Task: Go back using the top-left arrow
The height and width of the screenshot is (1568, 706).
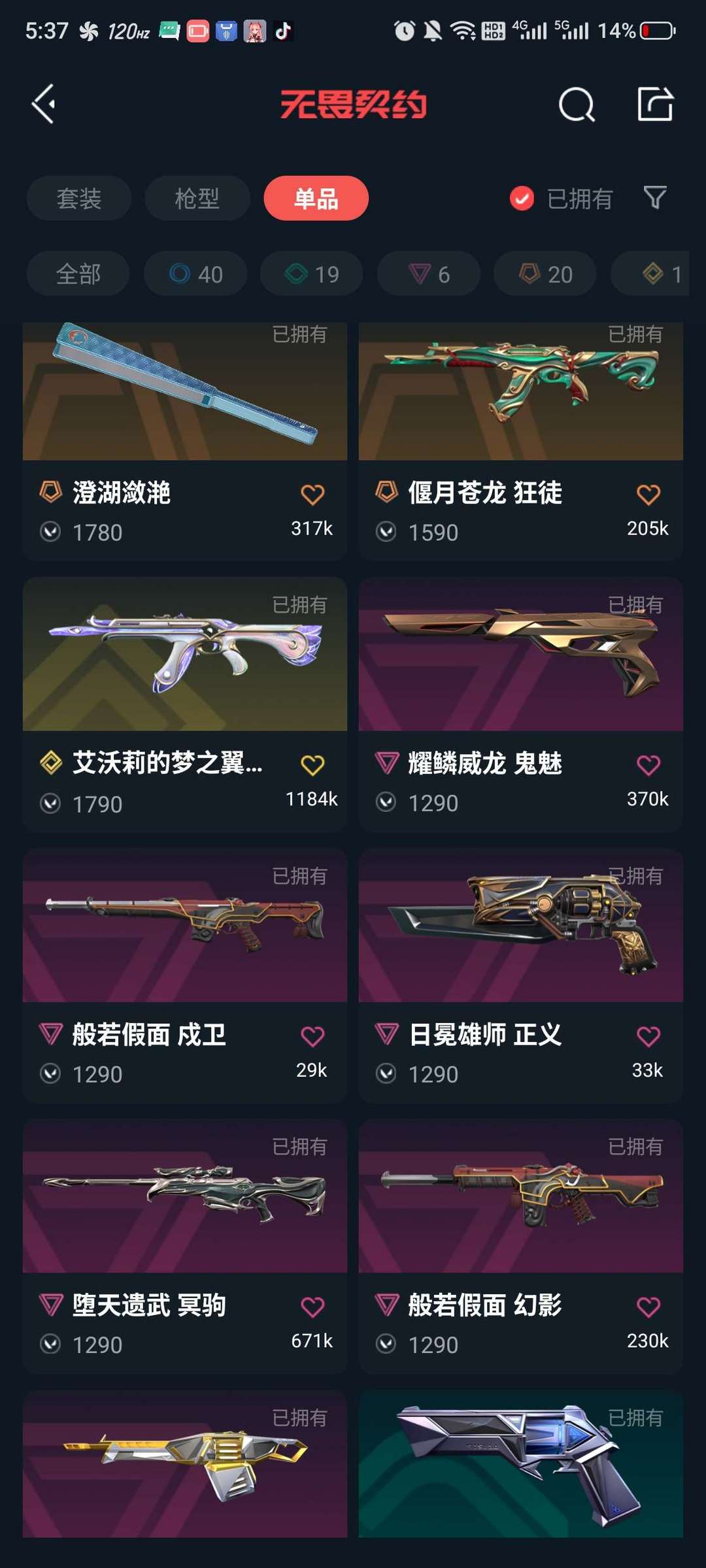Action: pyautogui.click(x=44, y=104)
